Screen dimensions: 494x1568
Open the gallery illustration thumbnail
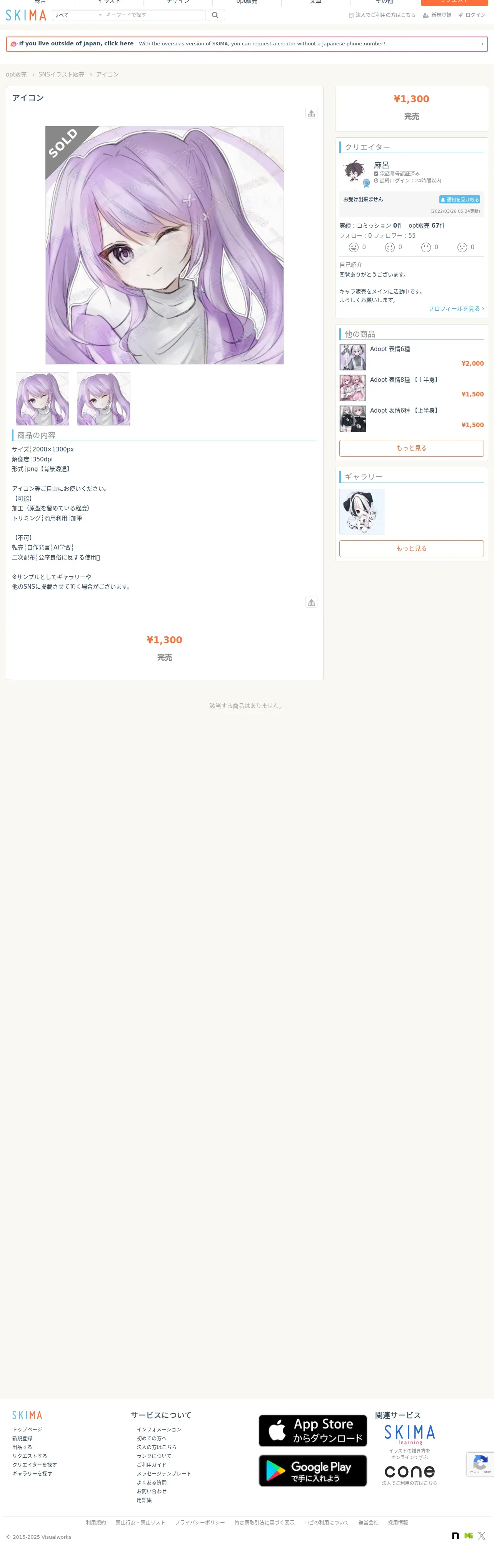(x=362, y=511)
